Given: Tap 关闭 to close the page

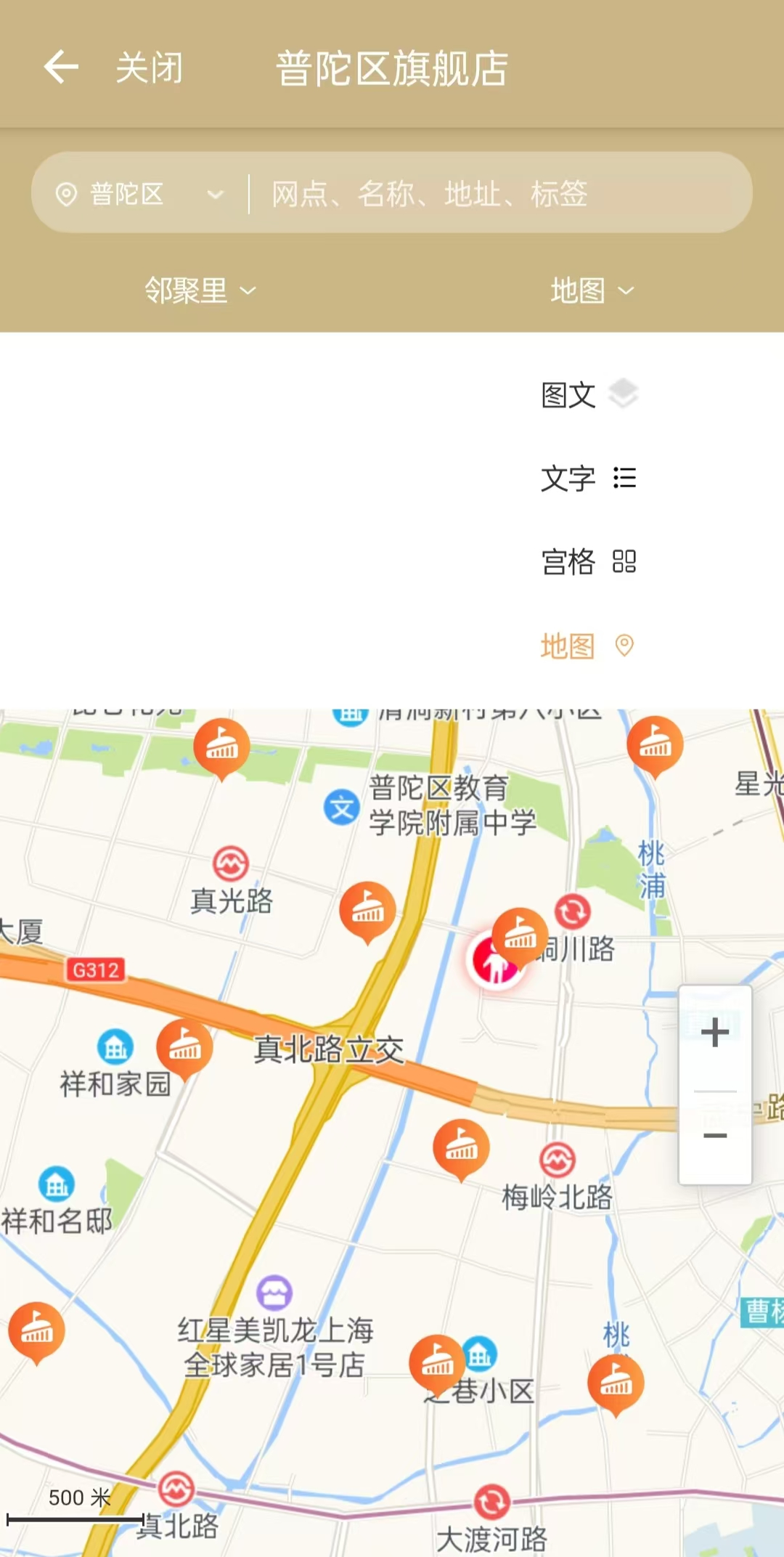Looking at the screenshot, I should tap(150, 68).
